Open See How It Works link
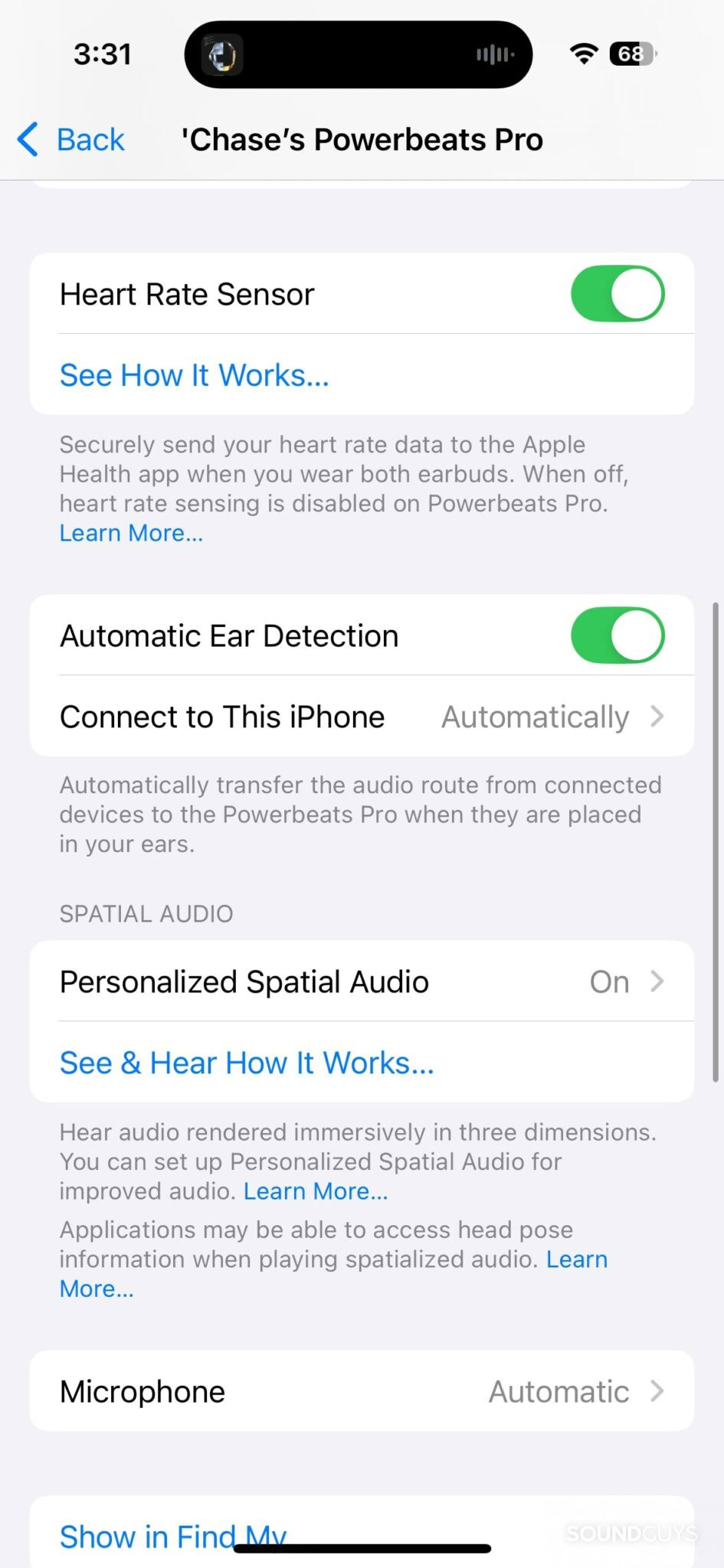The height and width of the screenshot is (1568, 724). [x=194, y=375]
